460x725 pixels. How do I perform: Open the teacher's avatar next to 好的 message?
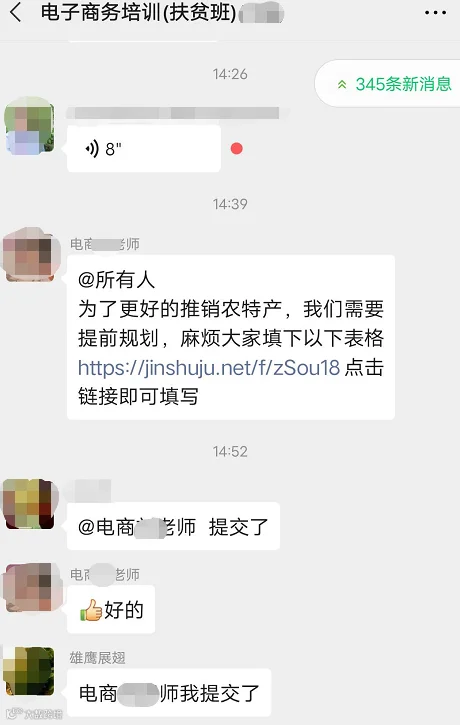point(31,587)
